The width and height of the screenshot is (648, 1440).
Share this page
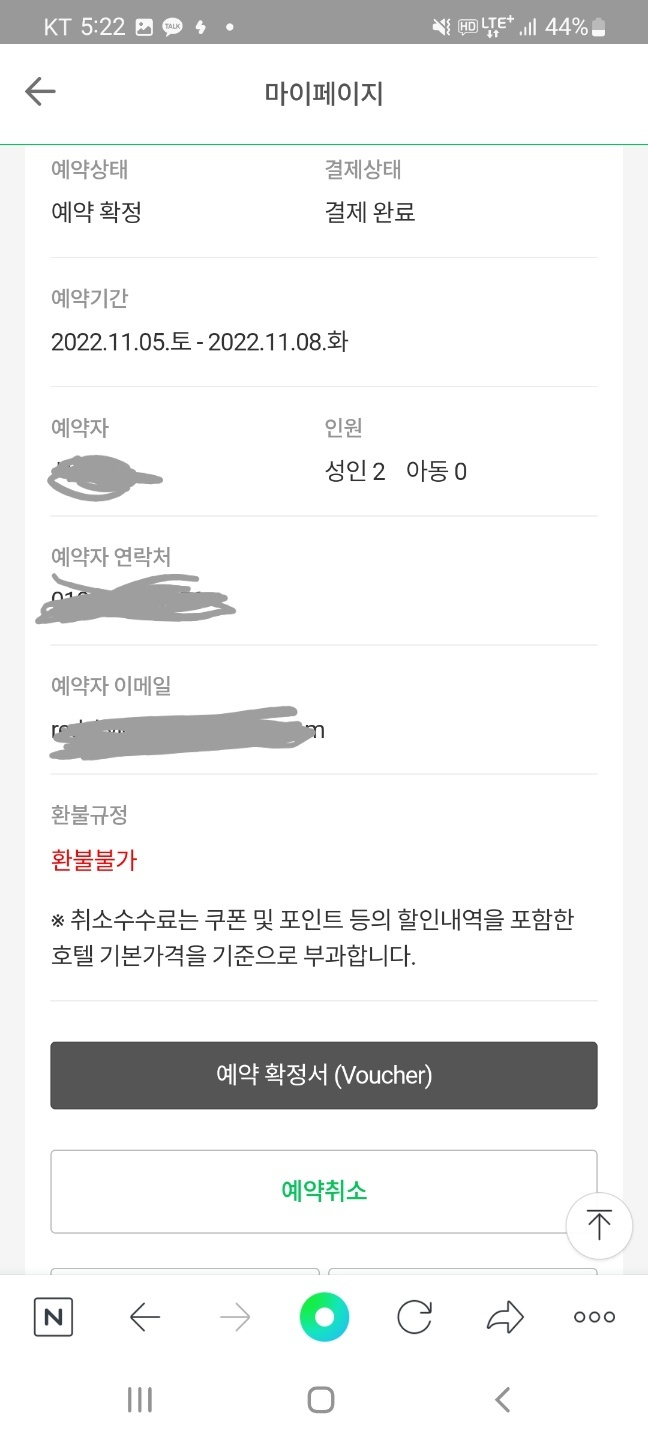[505, 1318]
